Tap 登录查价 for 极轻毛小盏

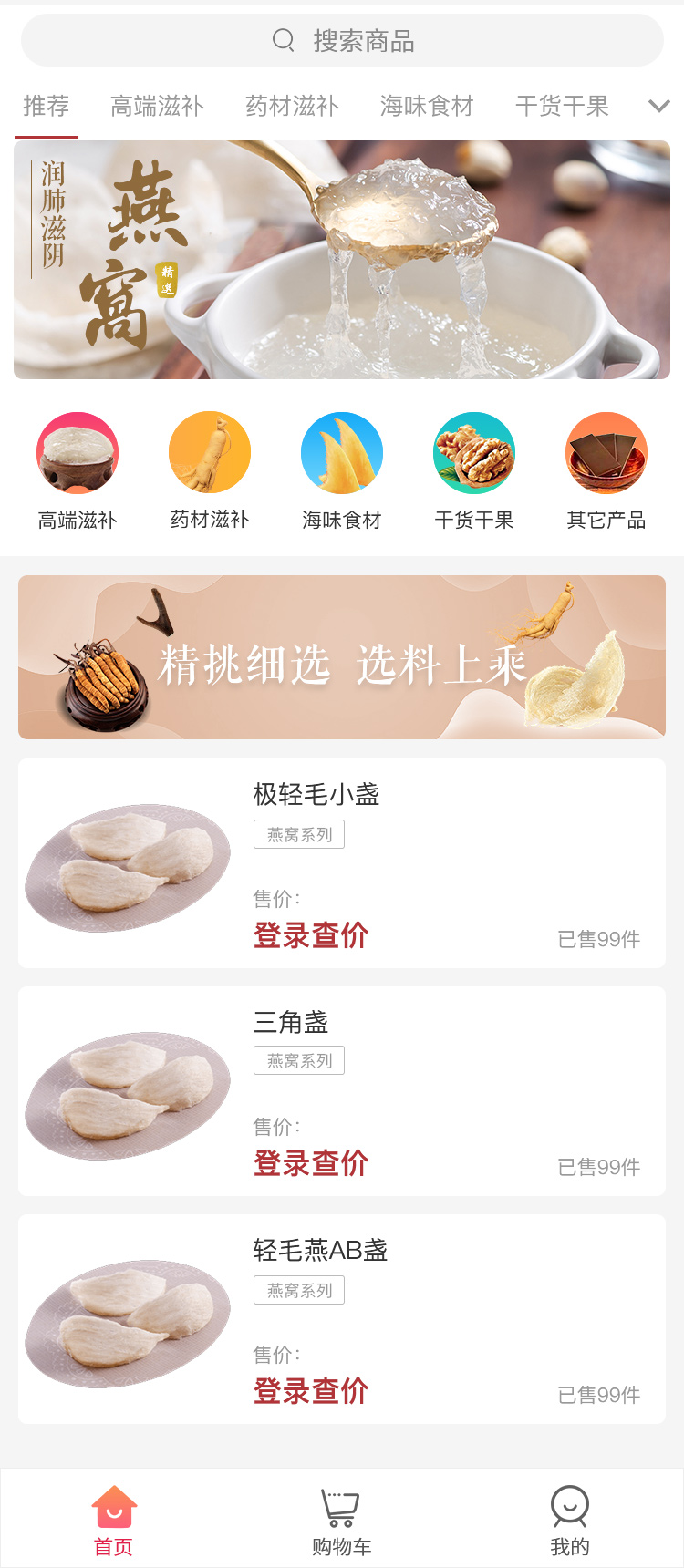tap(311, 935)
